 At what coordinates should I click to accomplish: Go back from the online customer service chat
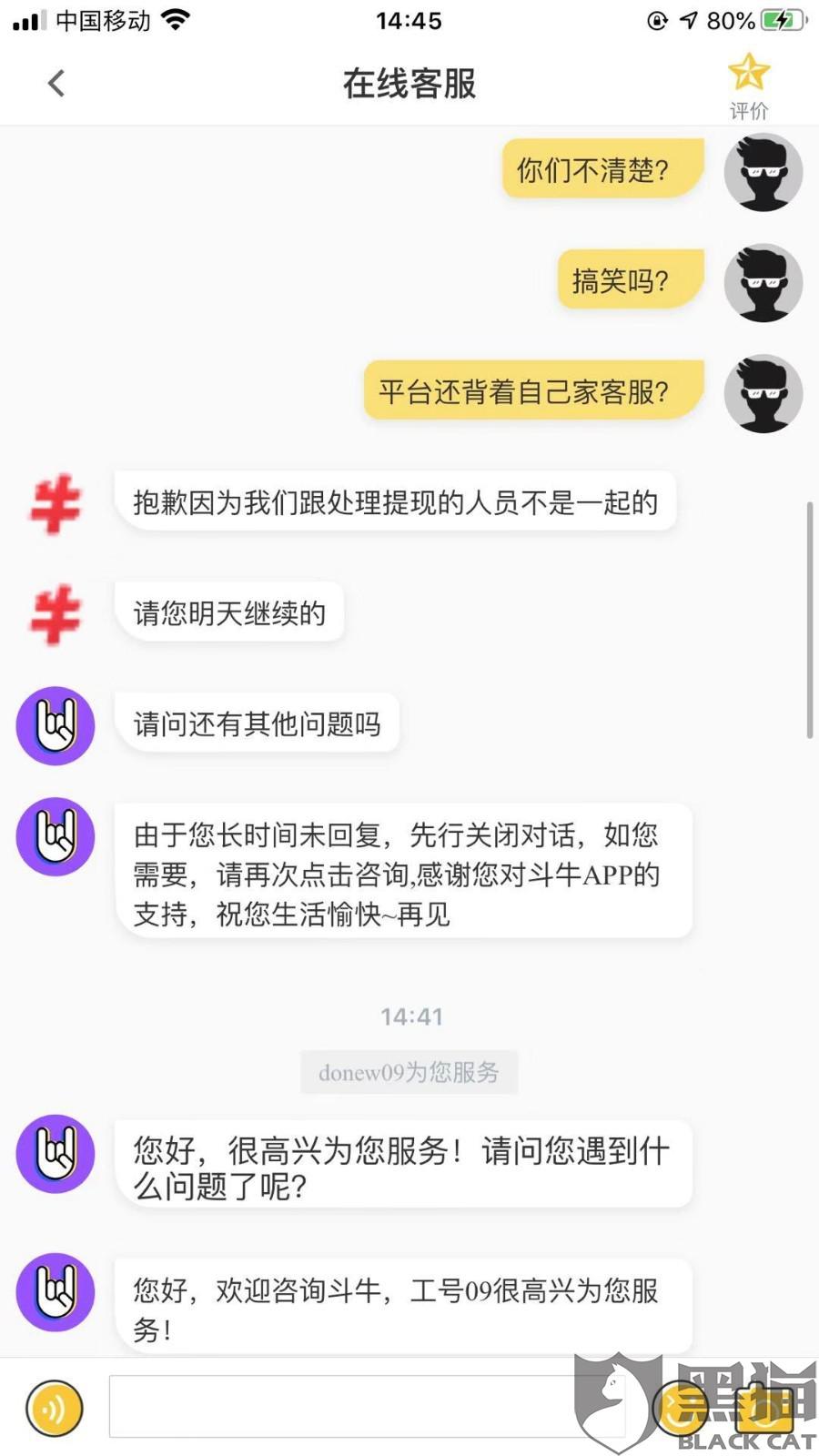click(56, 84)
